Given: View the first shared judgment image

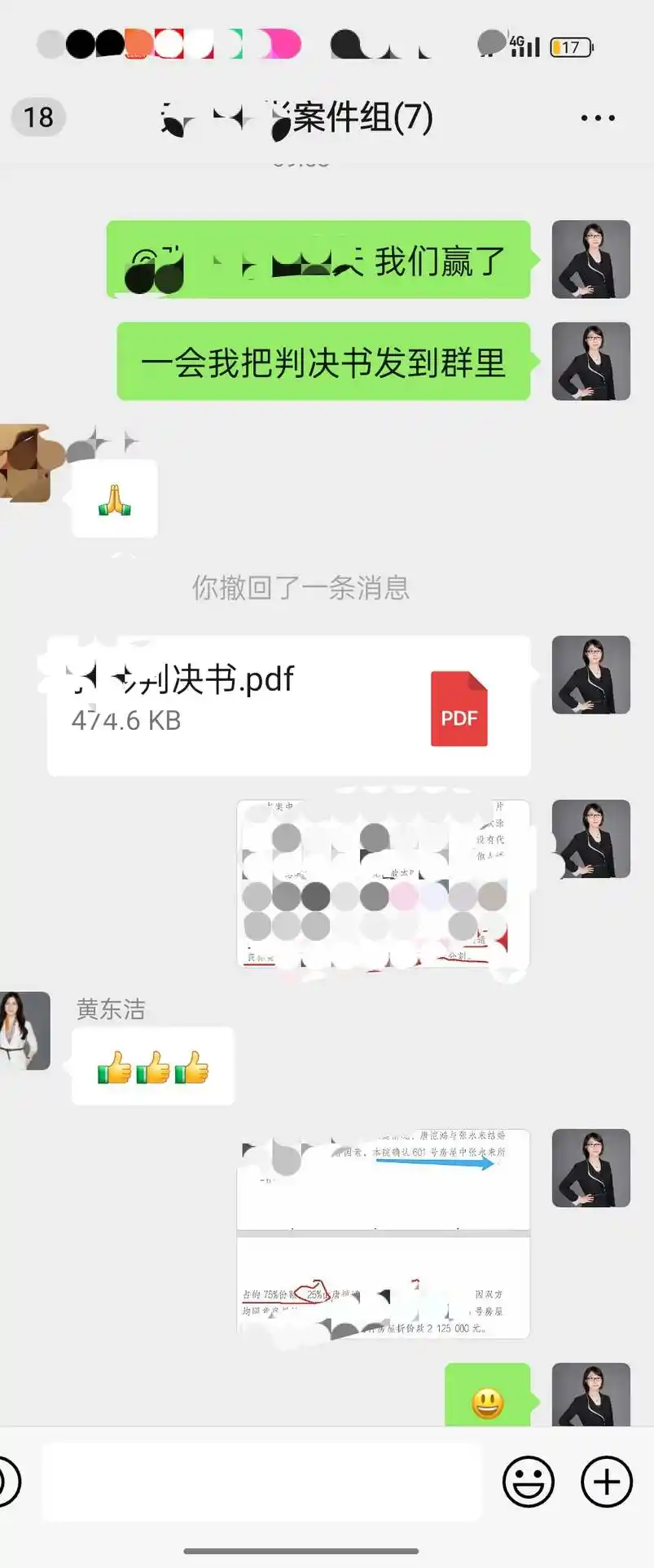Looking at the screenshot, I should tap(383, 885).
